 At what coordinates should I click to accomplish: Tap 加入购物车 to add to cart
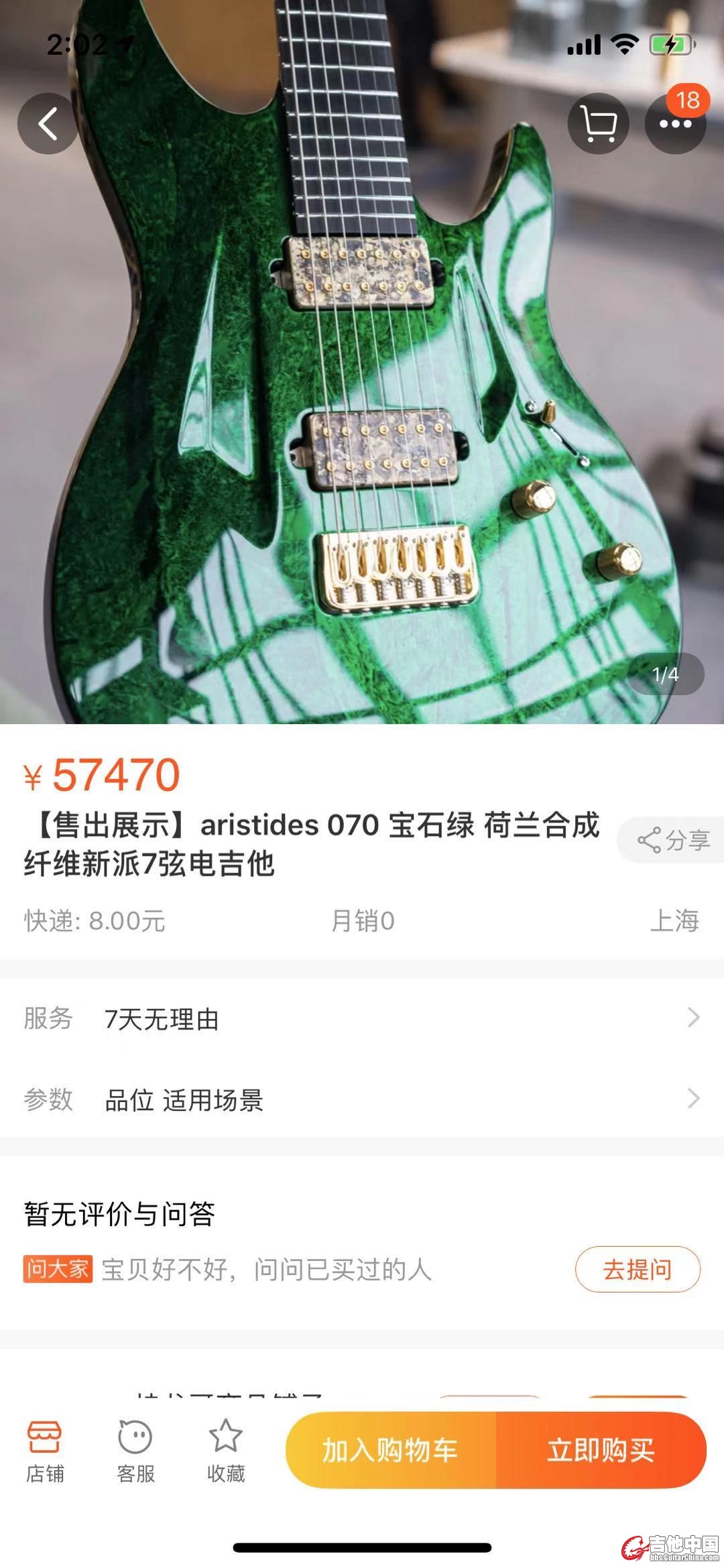click(x=391, y=1450)
